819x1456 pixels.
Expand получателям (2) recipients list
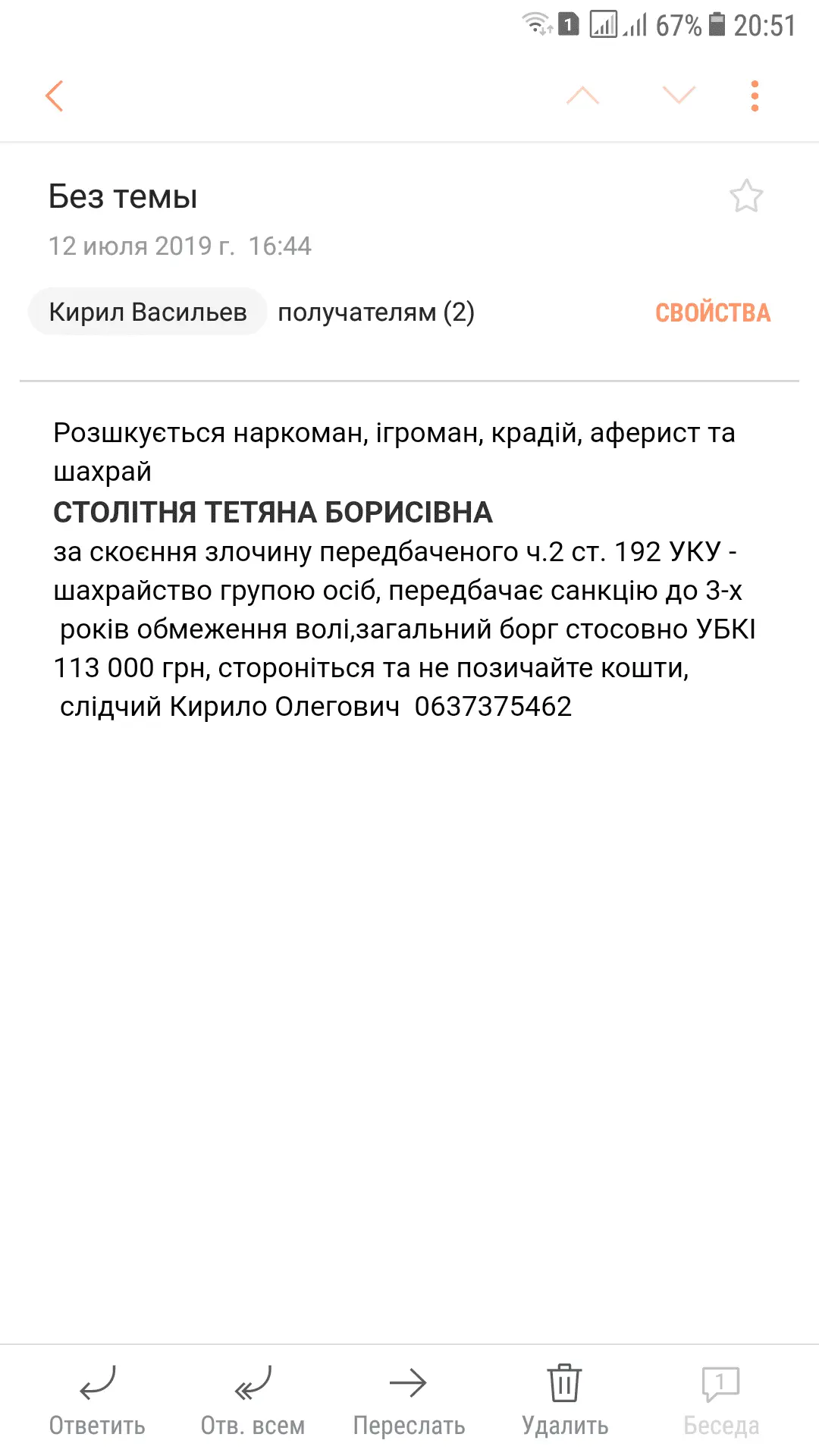coord(376,312)
